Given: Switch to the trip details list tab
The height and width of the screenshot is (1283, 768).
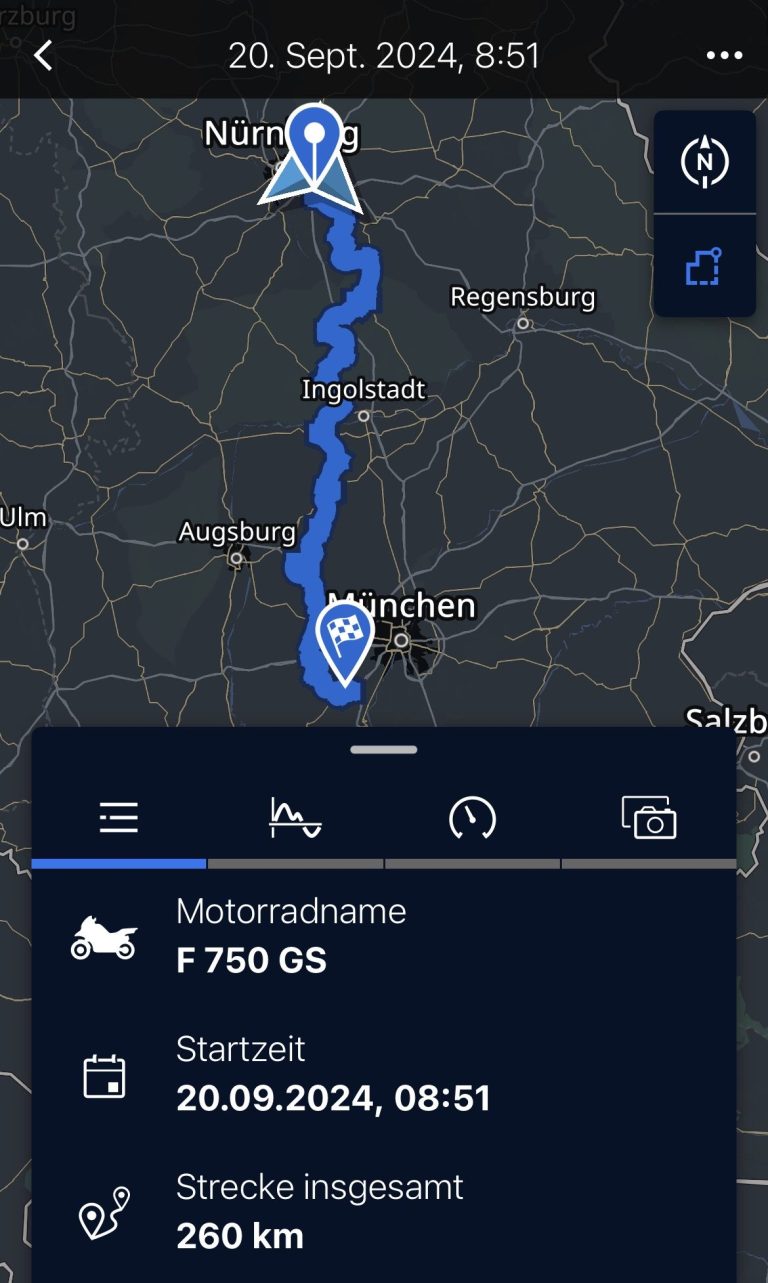Looking at the screenshot, I should (119, 819).
